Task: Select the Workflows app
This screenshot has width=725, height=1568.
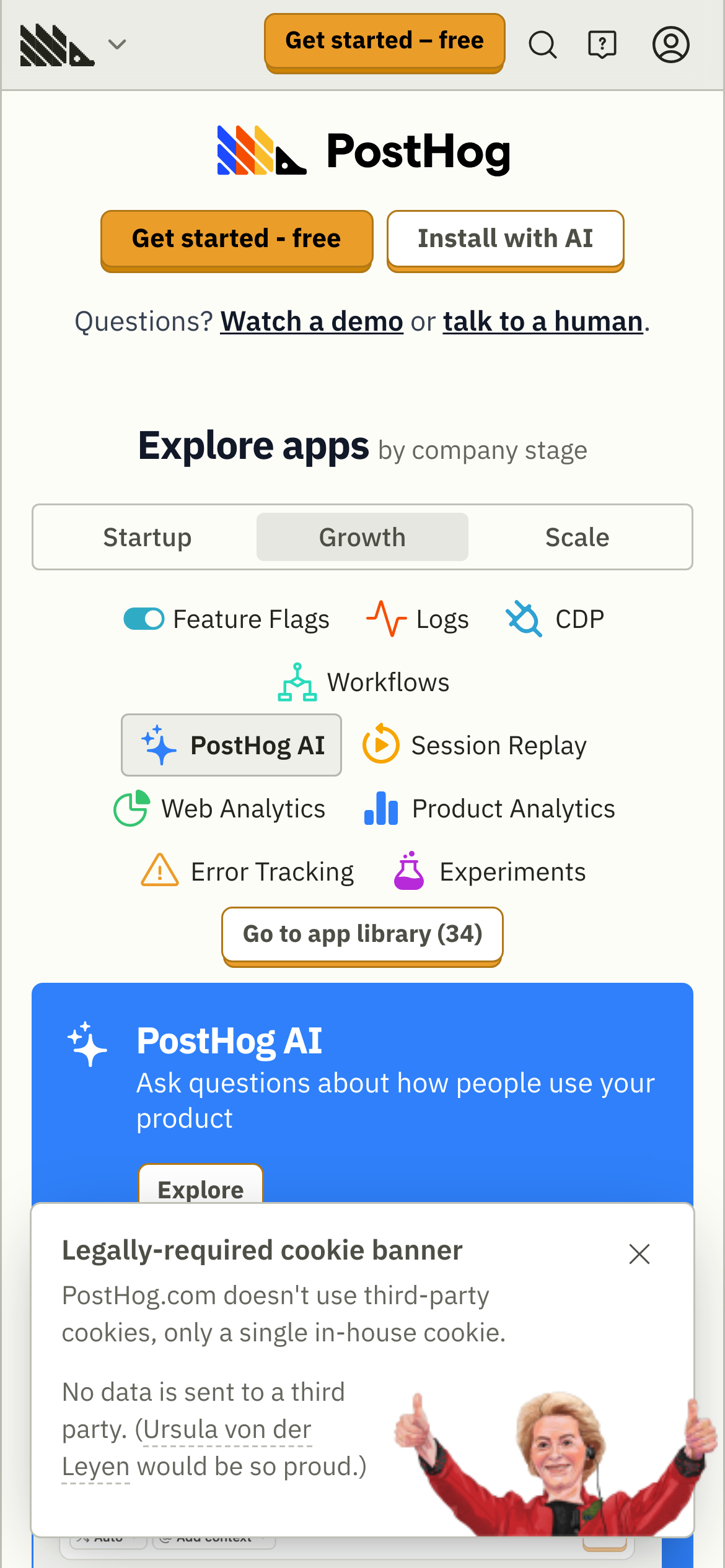Action: [363, 682]
